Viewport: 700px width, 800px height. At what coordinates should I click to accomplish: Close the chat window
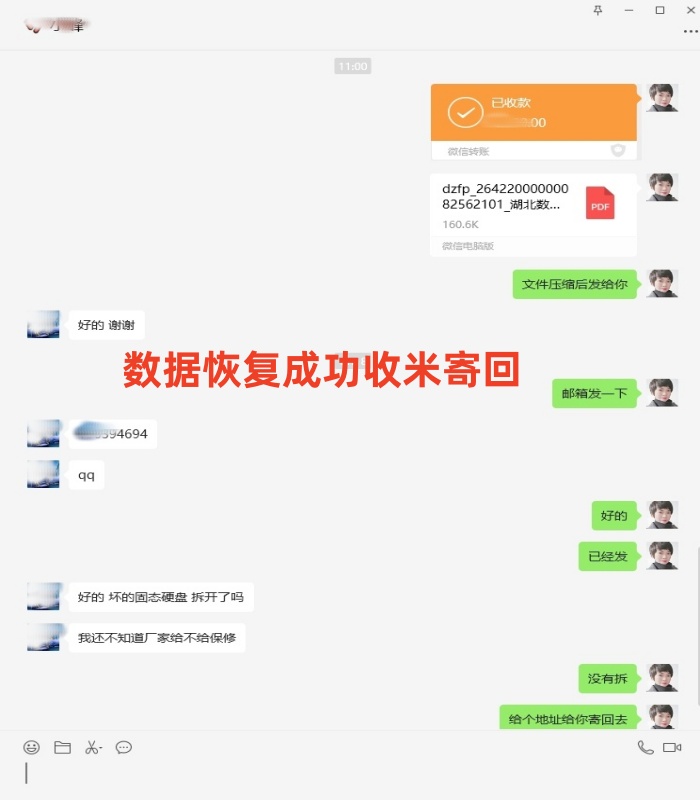pyautogui.click(x=690, y=9)
